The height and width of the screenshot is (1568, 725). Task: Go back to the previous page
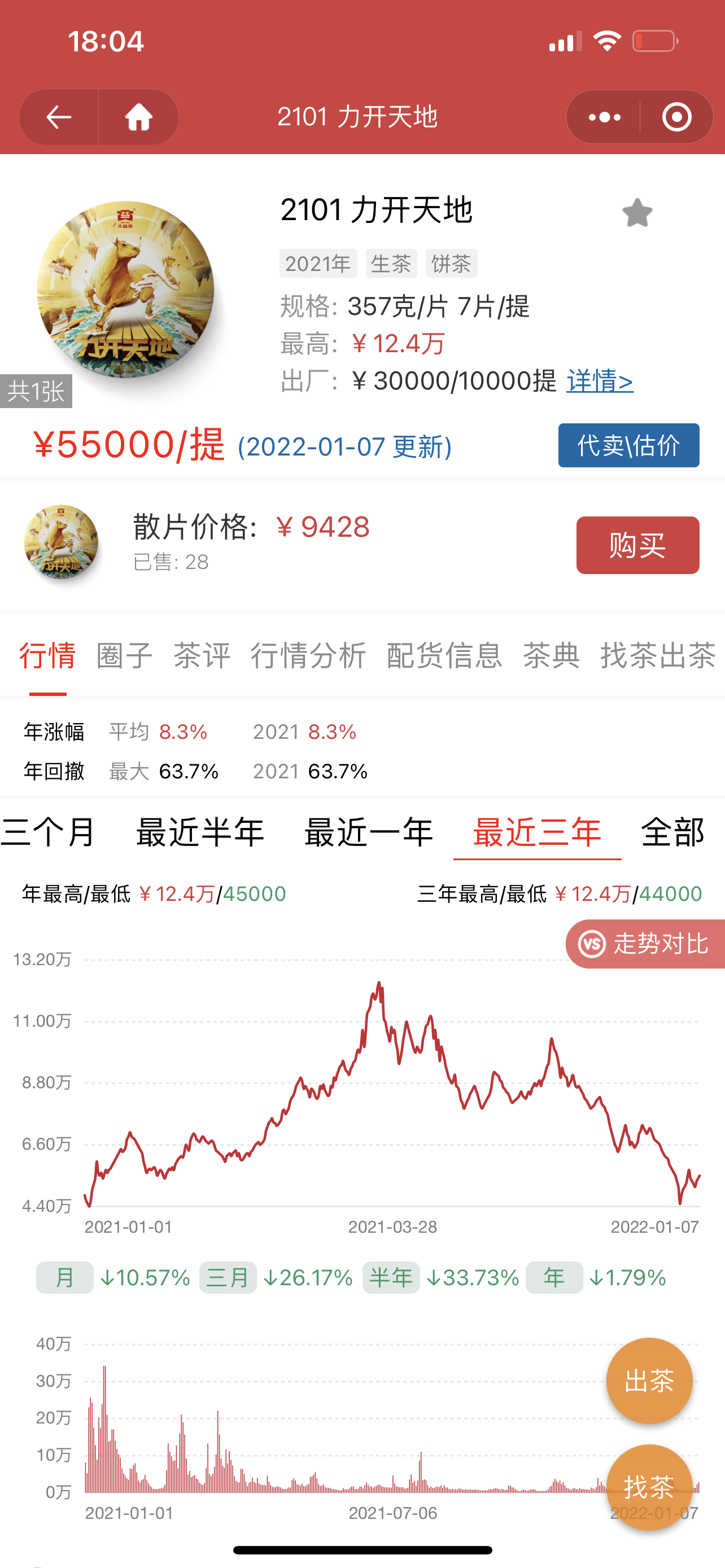59,117
